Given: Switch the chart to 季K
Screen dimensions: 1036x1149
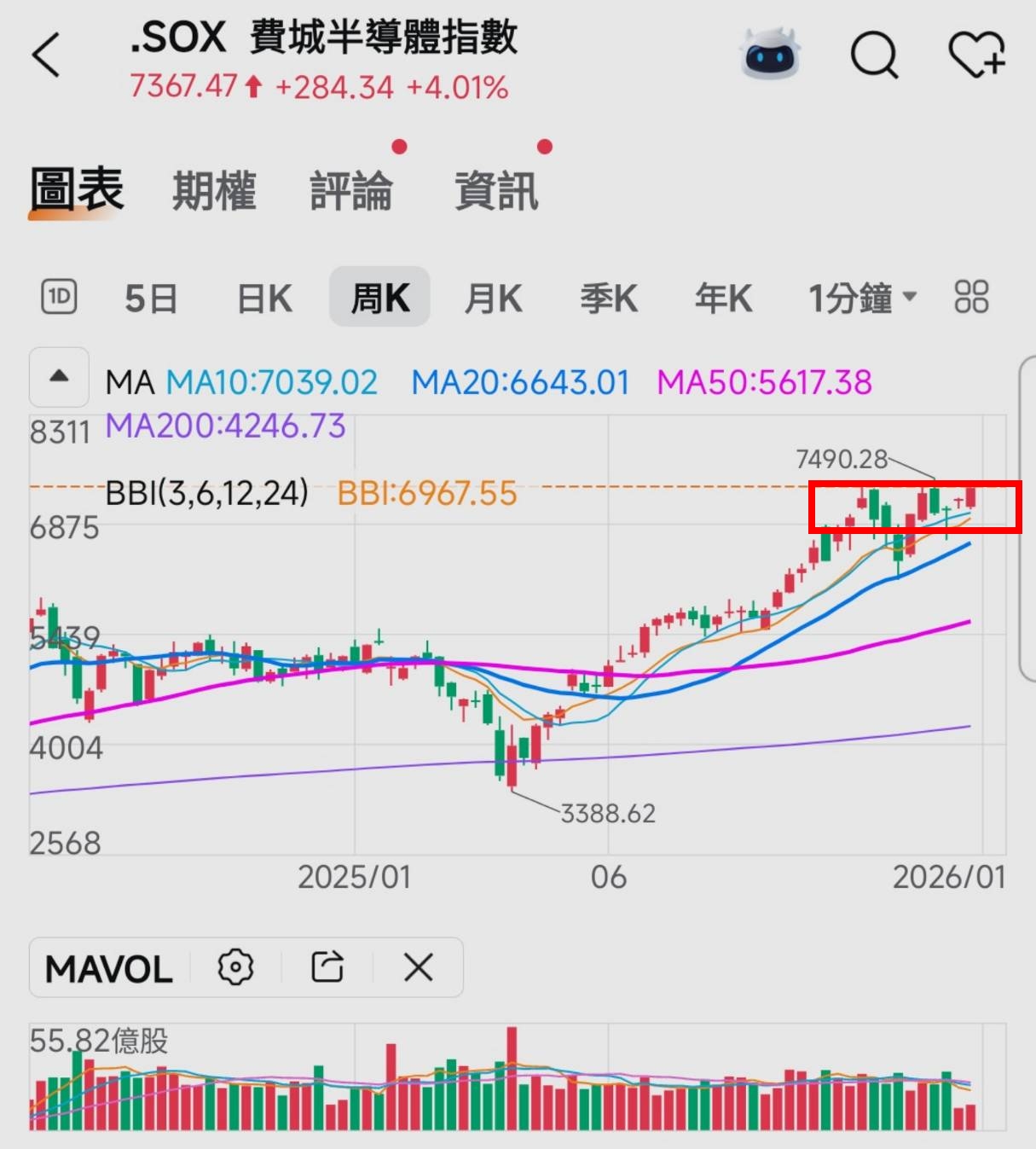Looking at the screenshot, I should coord(609,299).
